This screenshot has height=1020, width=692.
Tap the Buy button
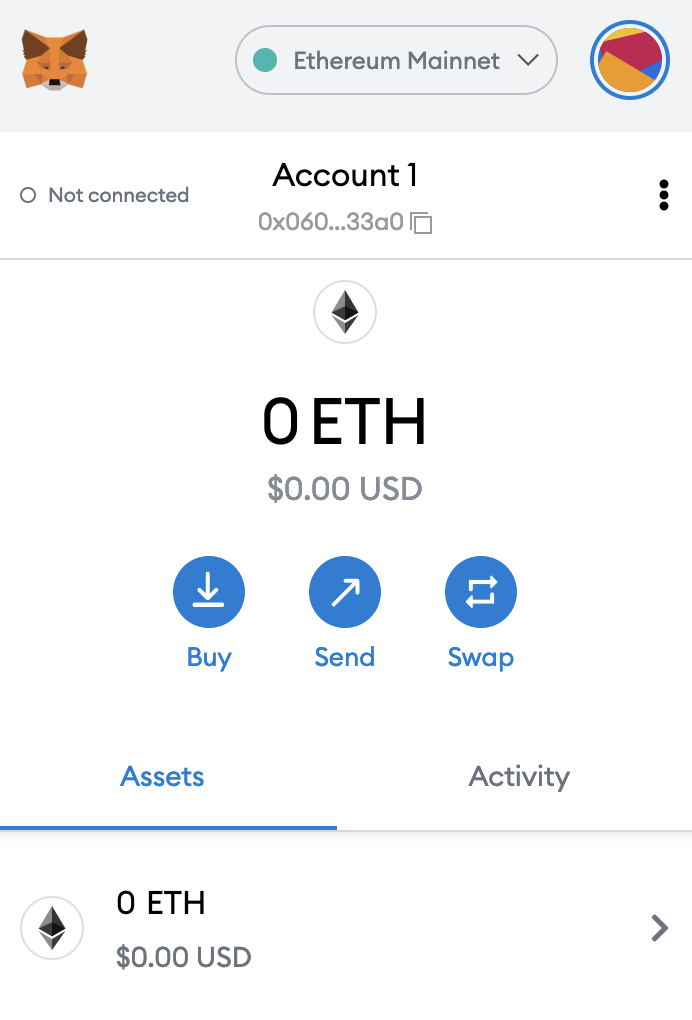[209, 595]
